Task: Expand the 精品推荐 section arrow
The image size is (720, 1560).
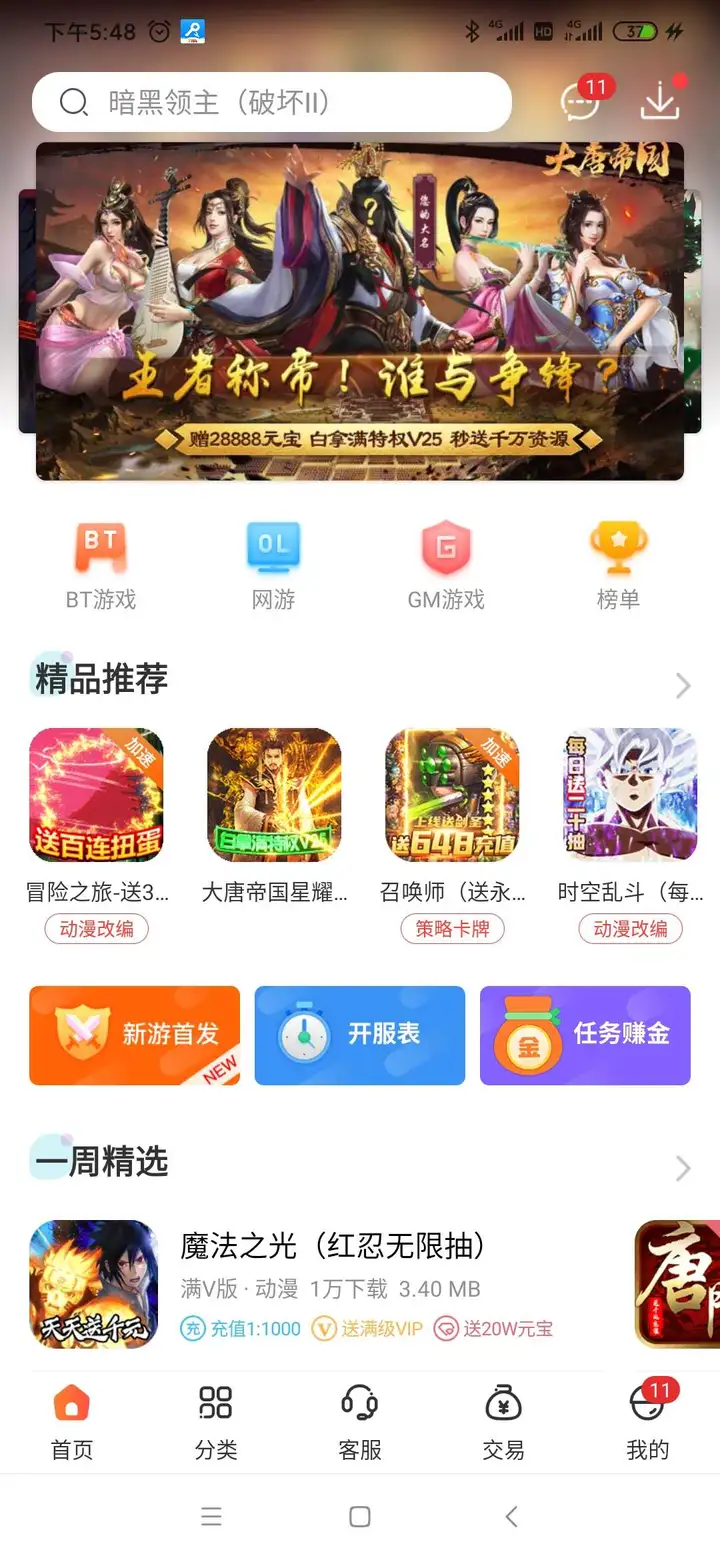Action: tap(683, 685)
